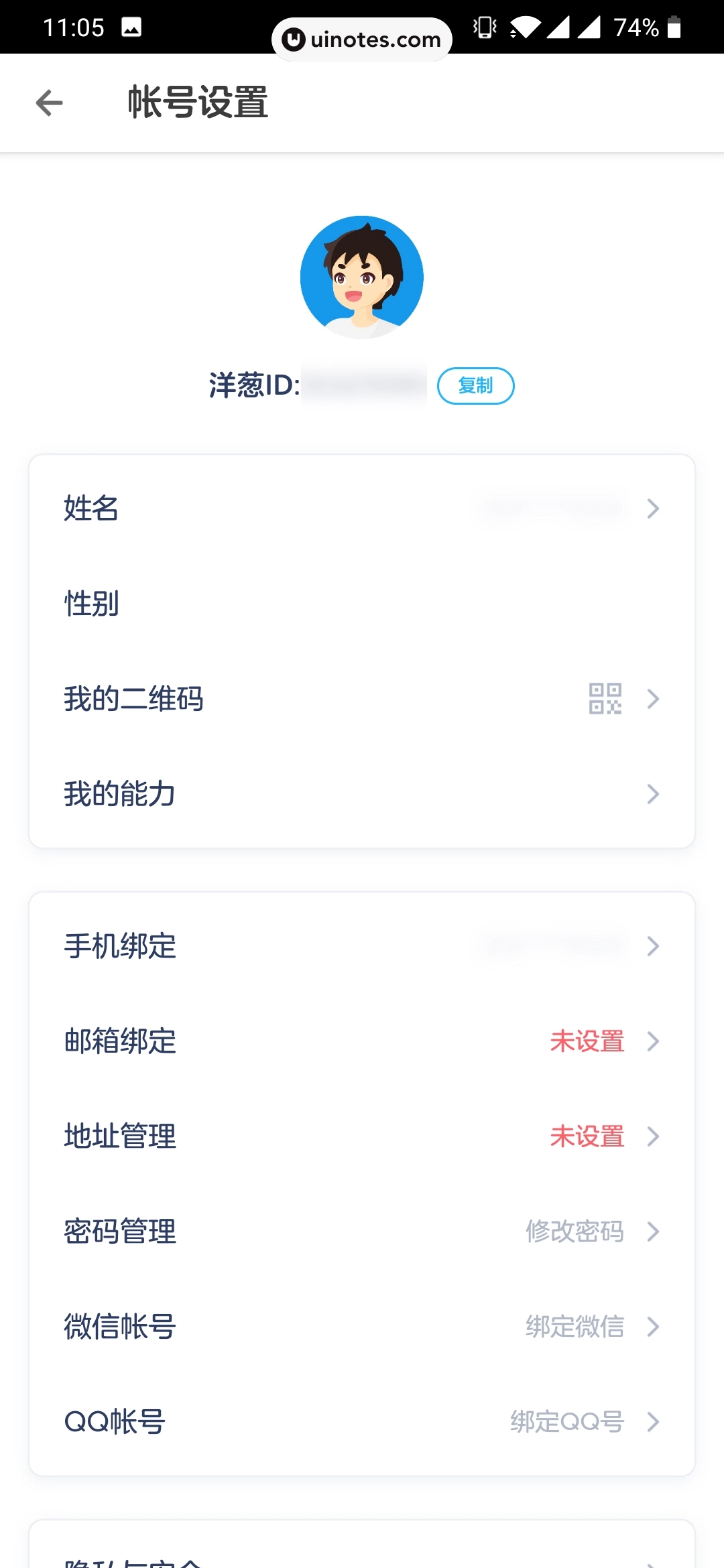Tap the uinotes.com notification pill
This screenshot has height=1568, width=724.
[361, 38]
